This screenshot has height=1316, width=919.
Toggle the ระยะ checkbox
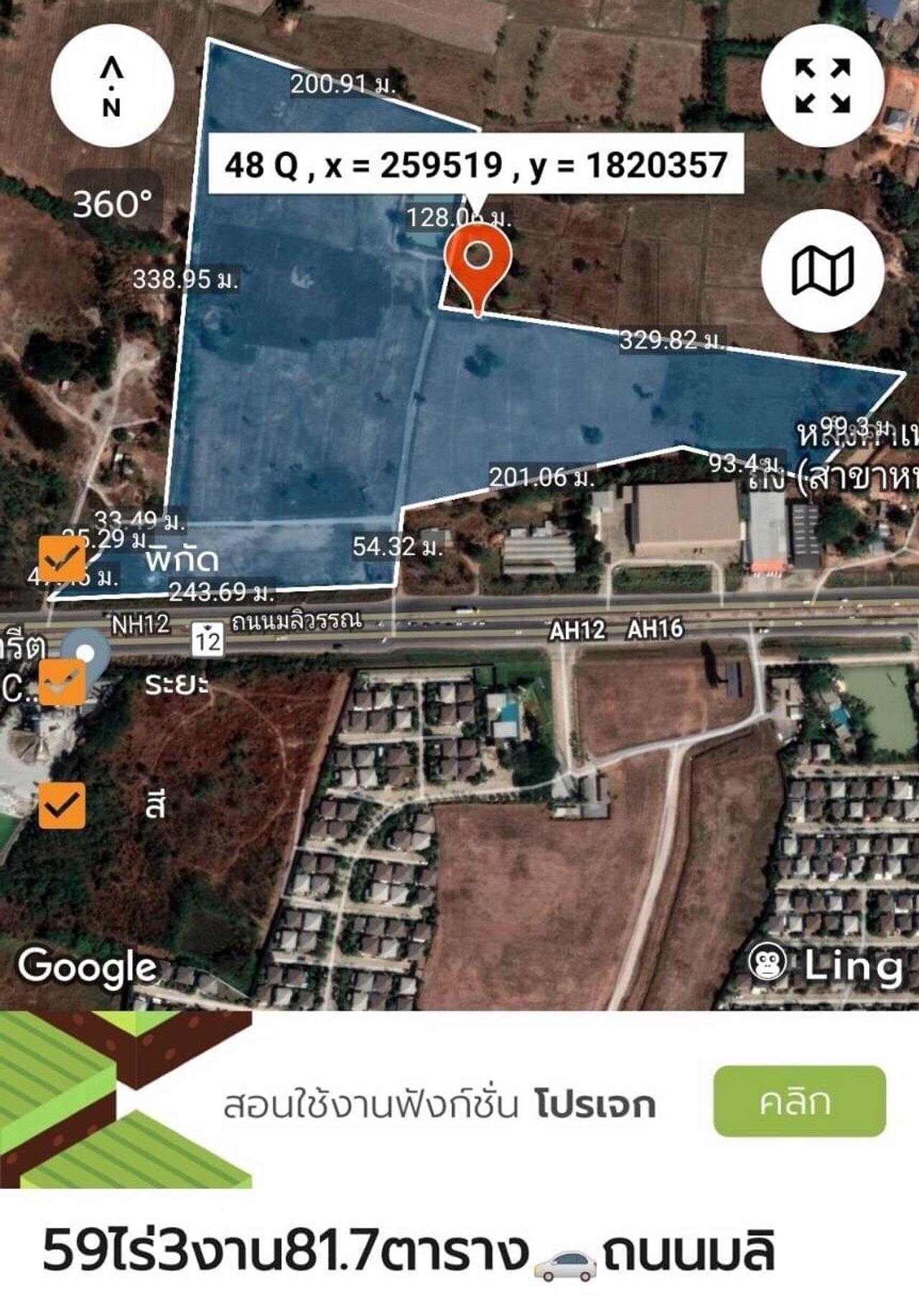(x=62, y=682)
